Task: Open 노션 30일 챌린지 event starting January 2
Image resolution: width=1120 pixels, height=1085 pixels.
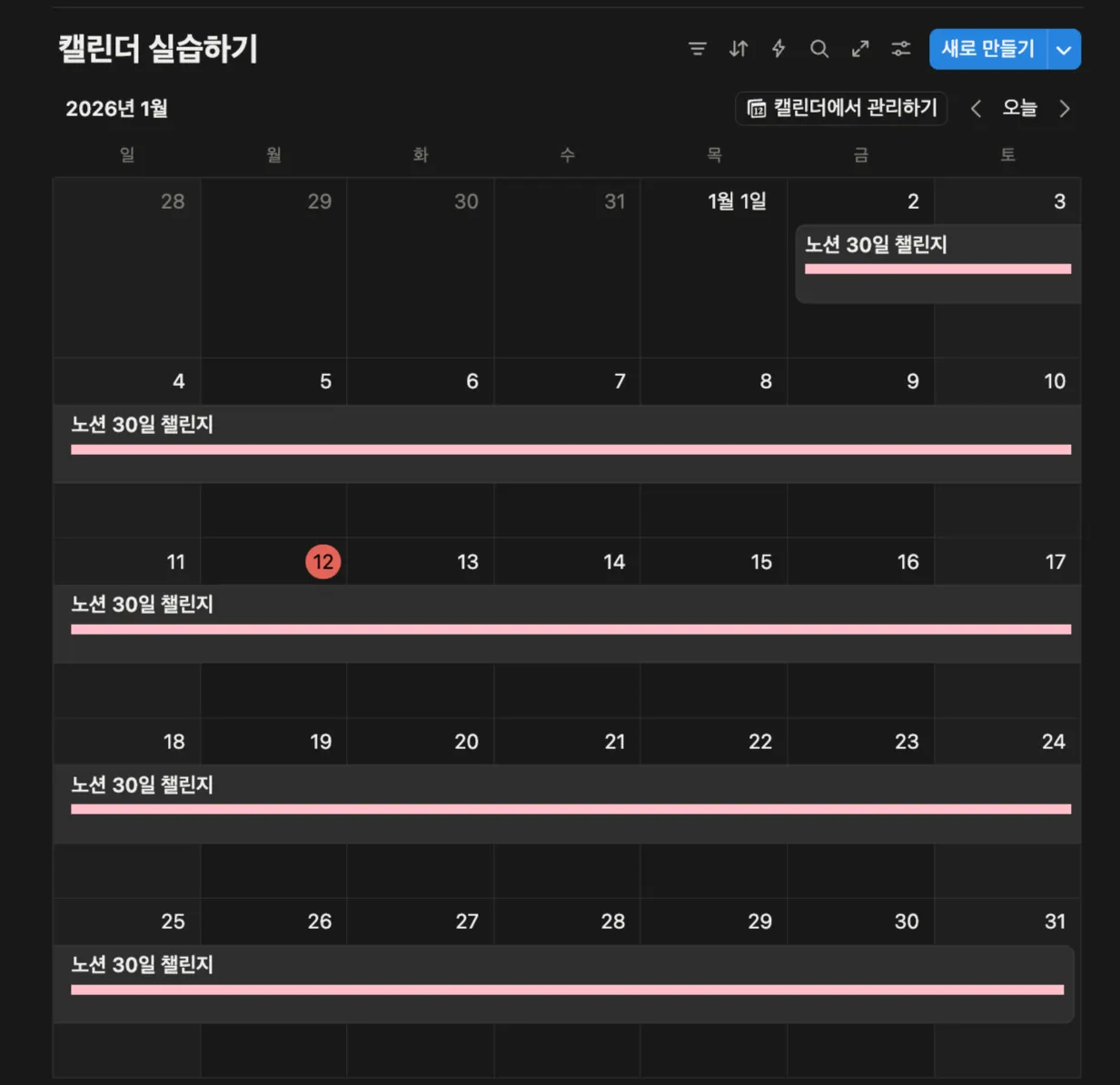Action: pyautogui.click(x=937, y=263)
